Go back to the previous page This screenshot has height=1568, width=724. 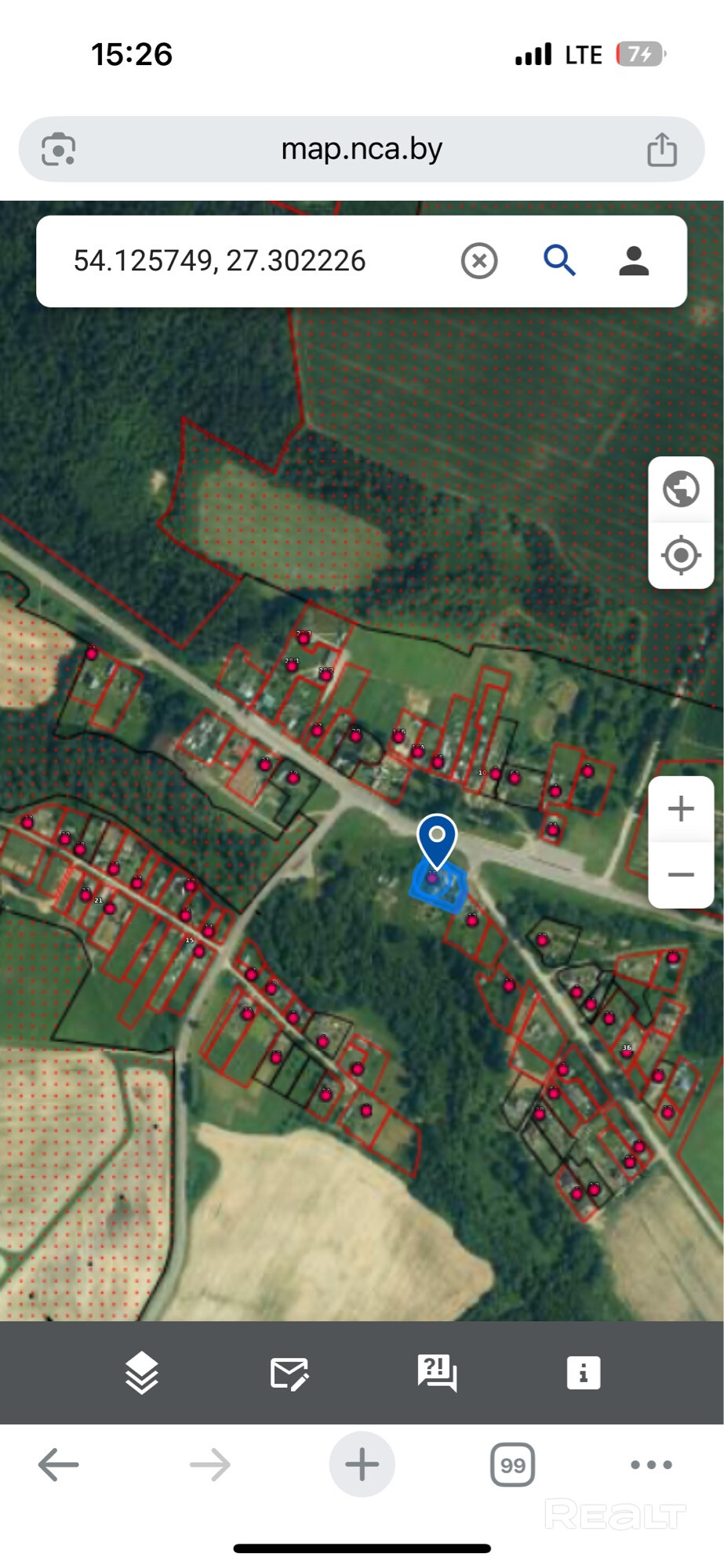point(59,1465)
